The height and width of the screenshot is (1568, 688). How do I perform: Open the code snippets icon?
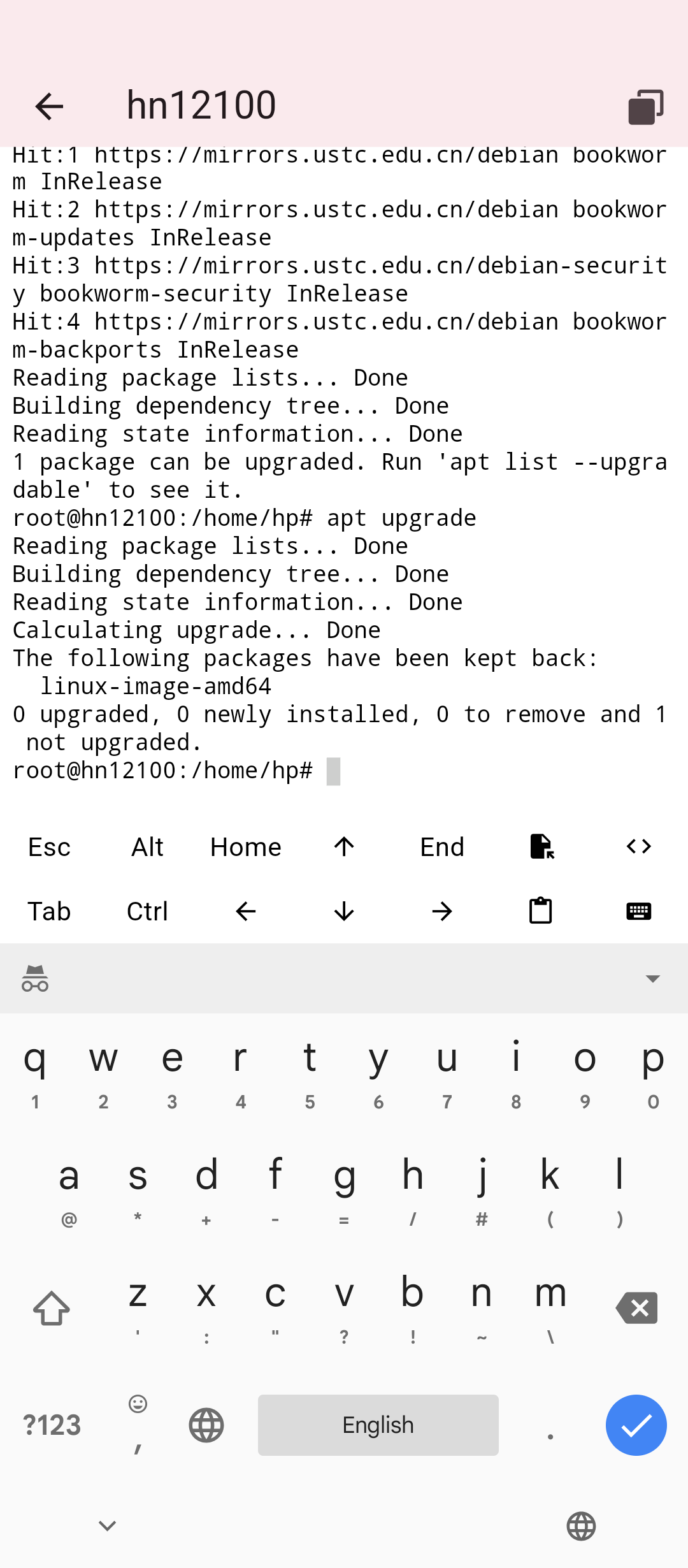[x=639, y=846]
